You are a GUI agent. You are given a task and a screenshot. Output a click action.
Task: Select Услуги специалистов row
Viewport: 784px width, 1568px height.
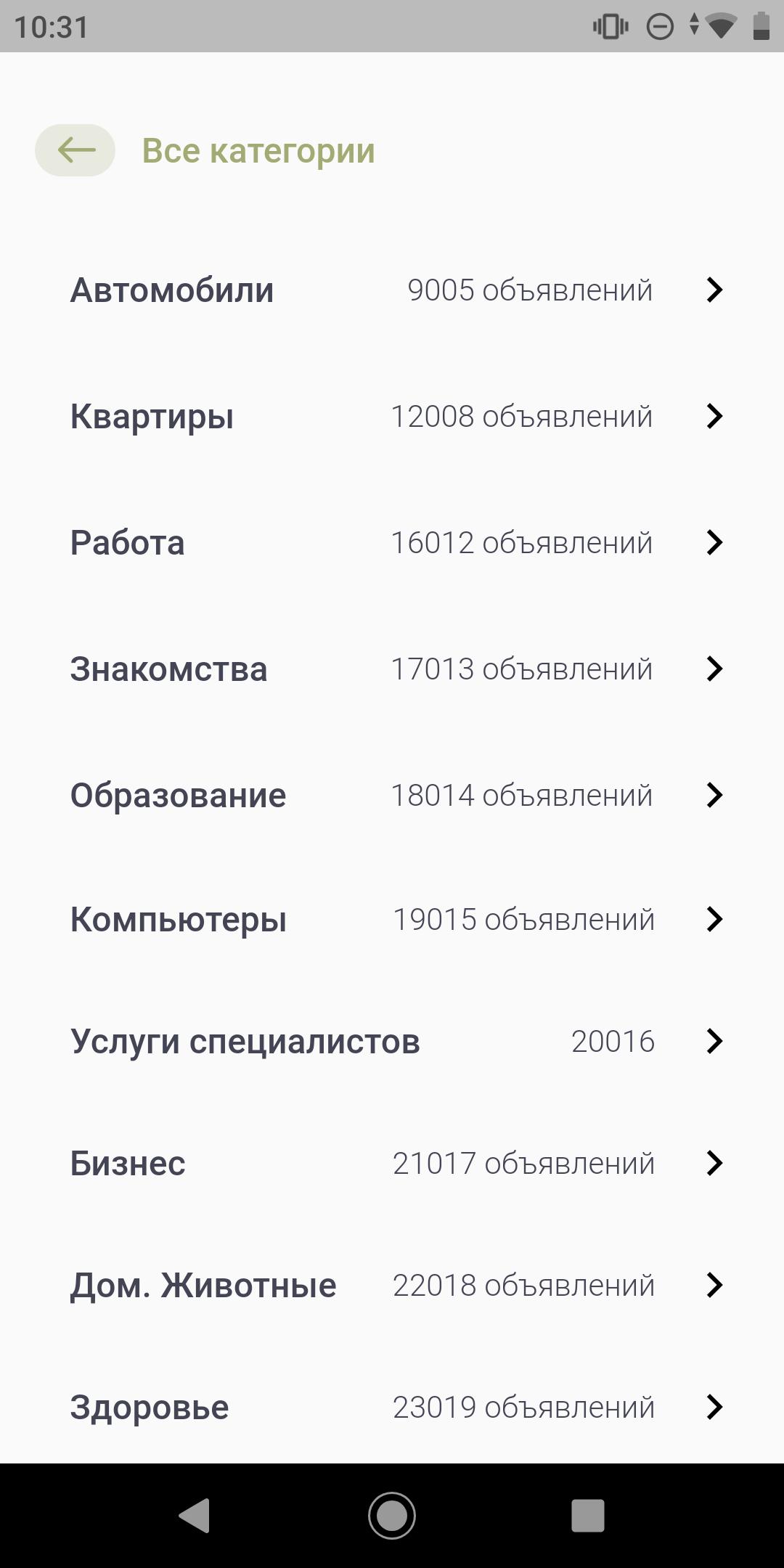[x=392, y=1041]
